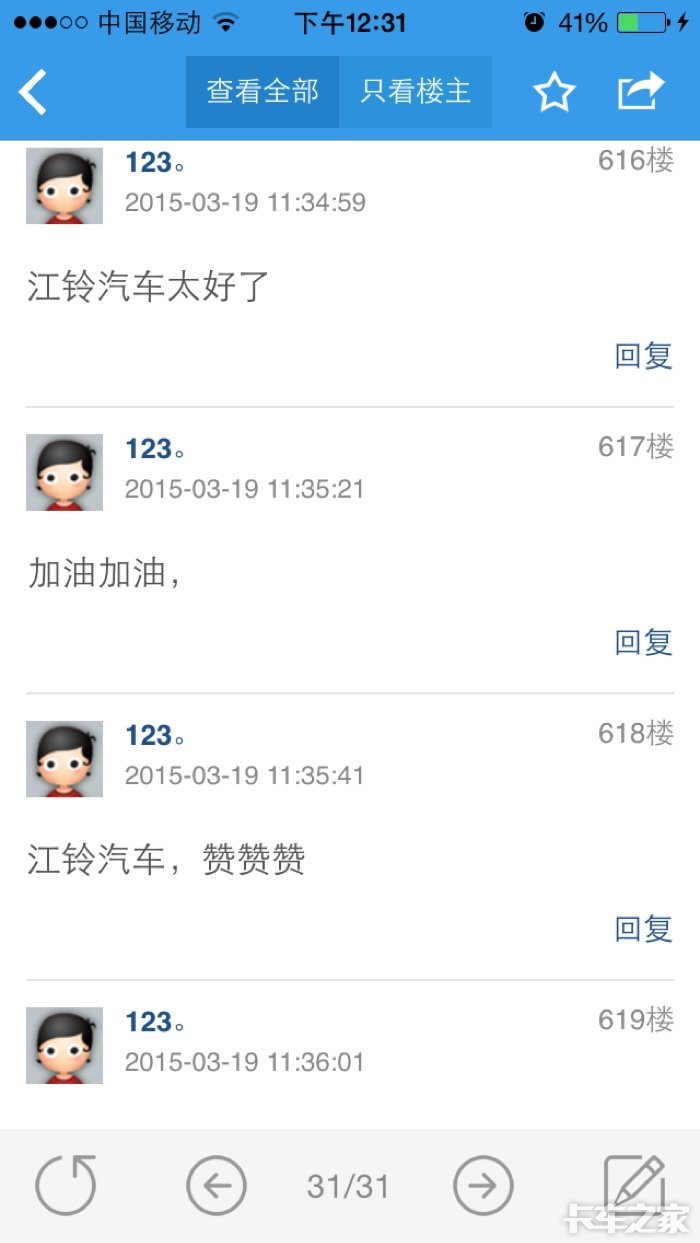Screen dimensions: 700x1243
Task: Write a new reply with the pencil icon
Action: tap(634, 1184)
